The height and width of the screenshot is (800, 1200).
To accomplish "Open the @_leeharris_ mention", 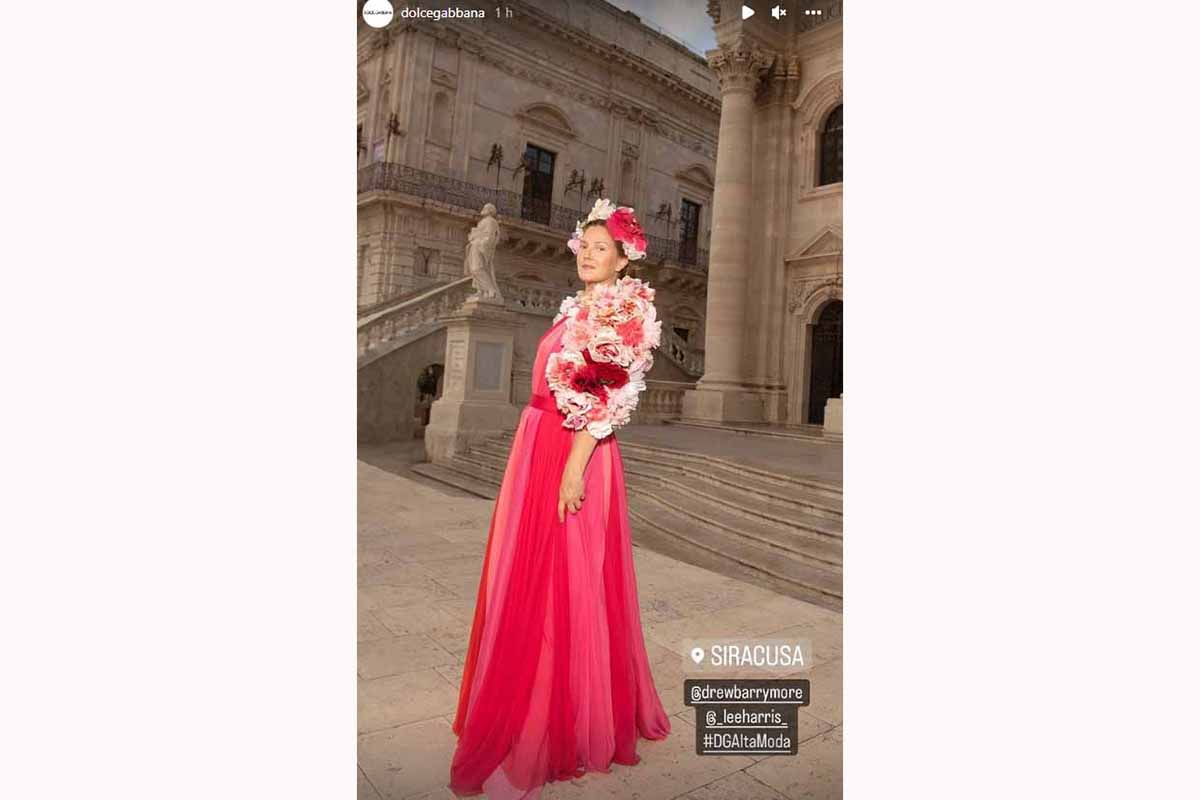I will 747,717.
